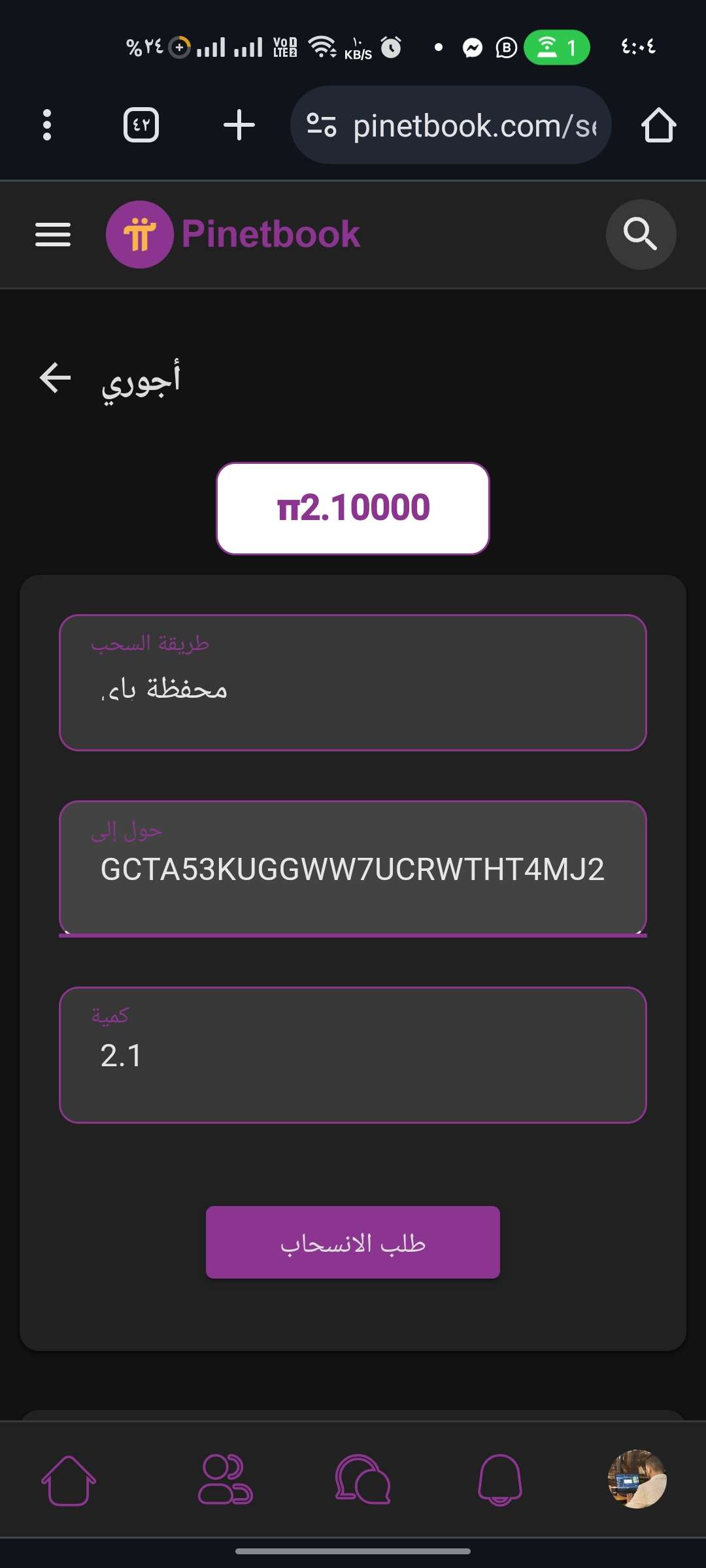The height and width of the screenshot is (1568, 706).
Task: Edit the كمية amount field
Action: [x=353, y=1055]
